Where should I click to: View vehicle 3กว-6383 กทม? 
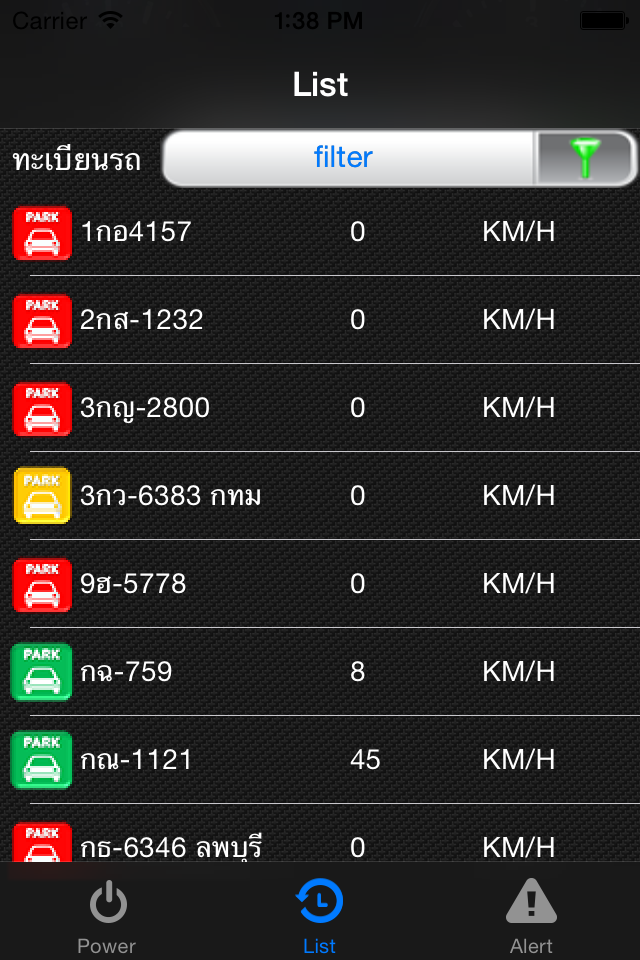pyautogui.click(x=320, y=496)
